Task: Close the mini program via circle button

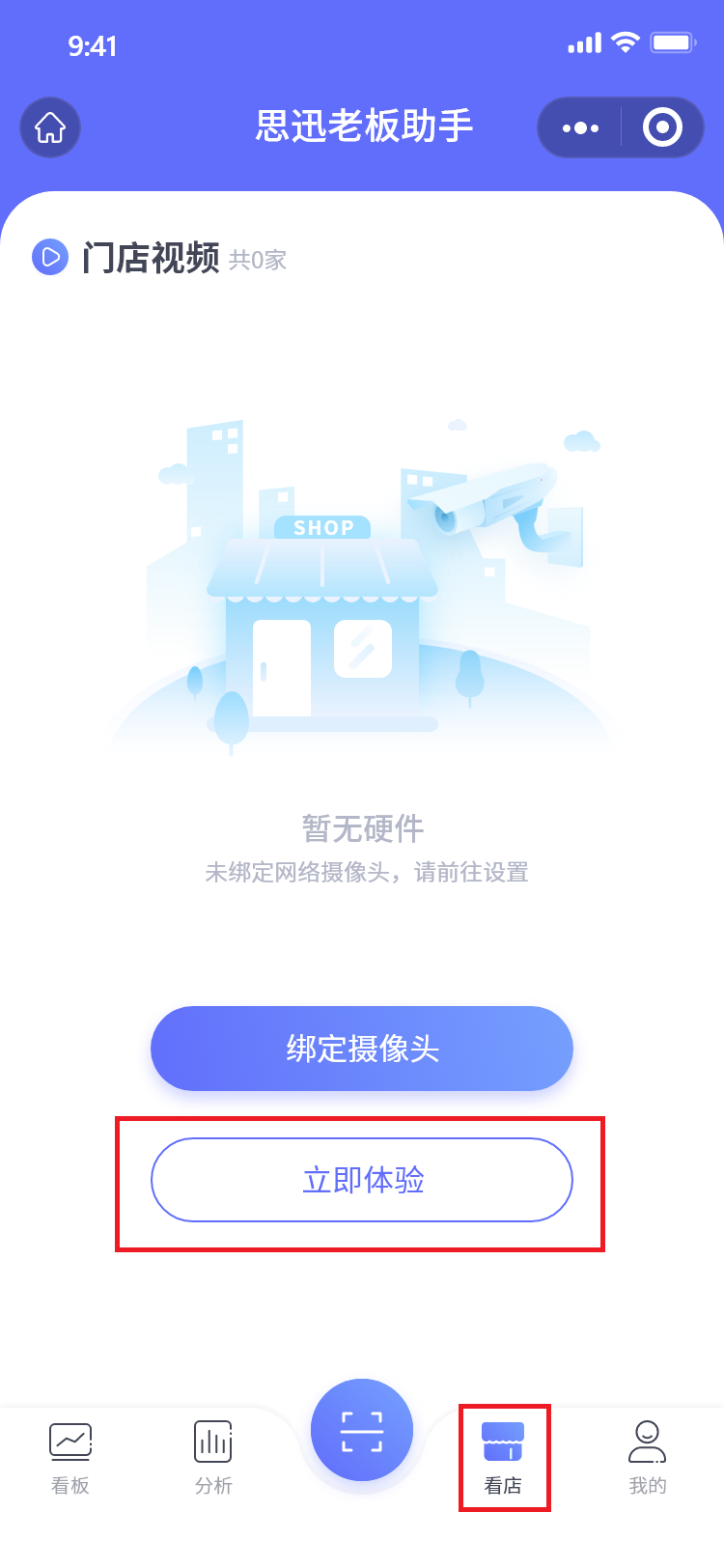Action: tap(662, 127)
